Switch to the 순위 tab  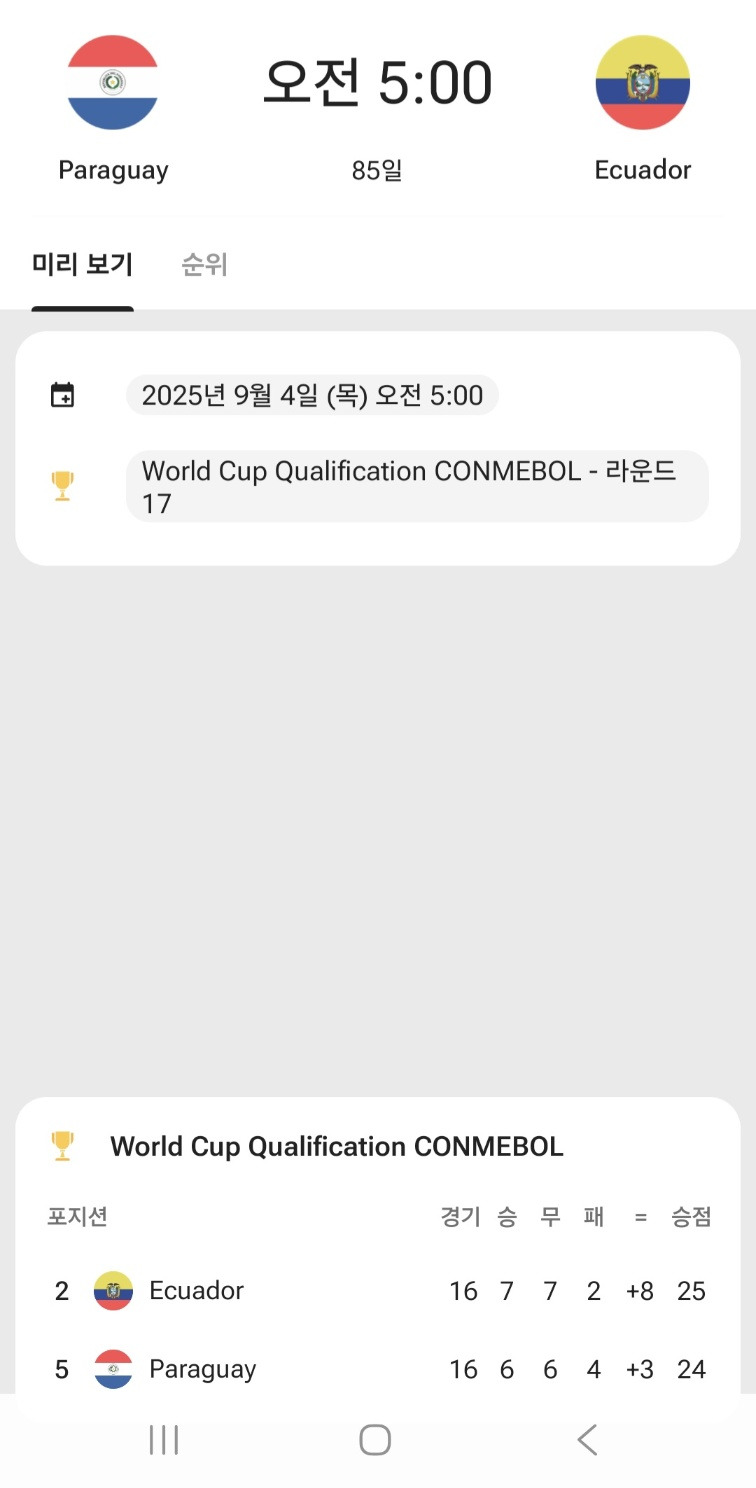click(x=205, y=265)
